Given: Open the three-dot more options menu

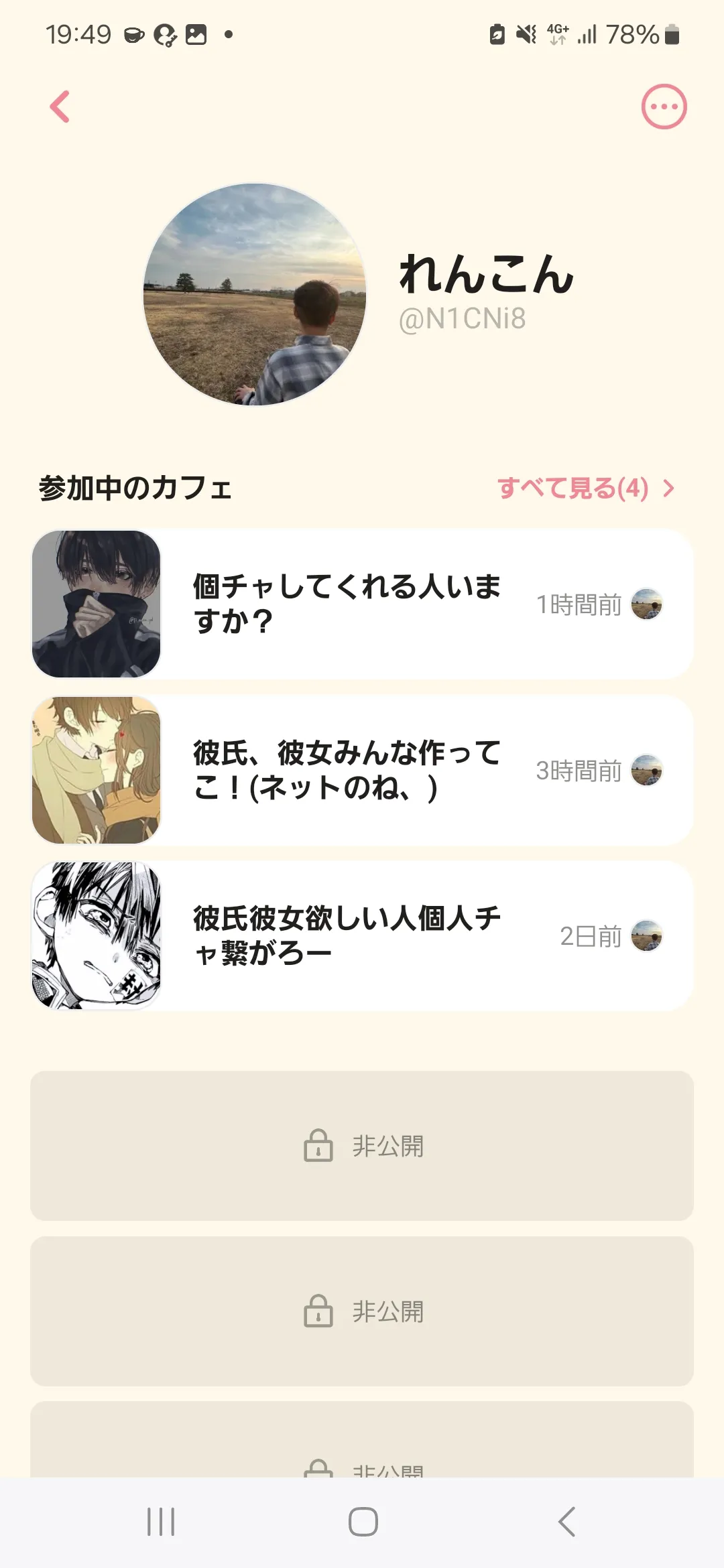Looking at the screenshot, I should pos(664,107).
